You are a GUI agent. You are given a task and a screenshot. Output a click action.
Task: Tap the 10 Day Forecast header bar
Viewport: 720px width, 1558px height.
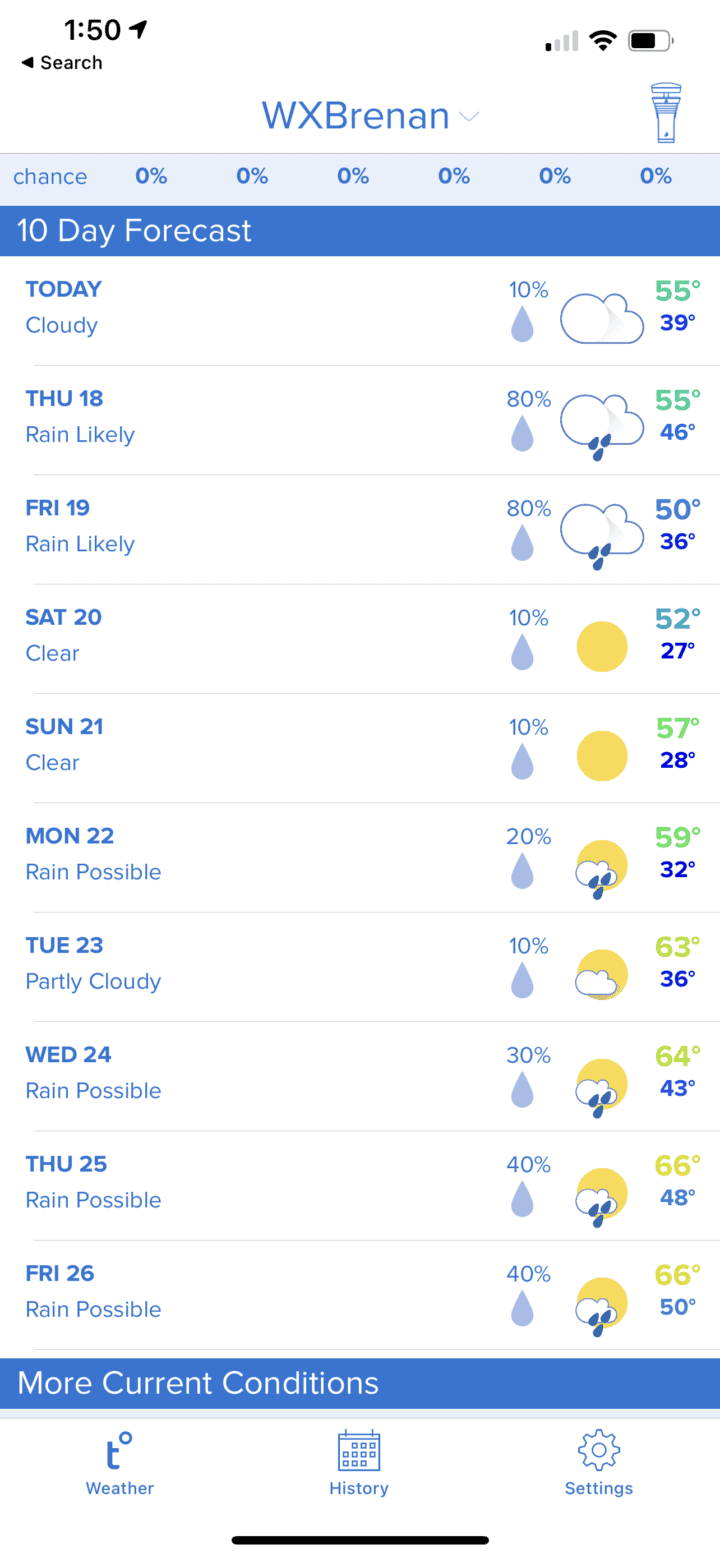(360, 230)
